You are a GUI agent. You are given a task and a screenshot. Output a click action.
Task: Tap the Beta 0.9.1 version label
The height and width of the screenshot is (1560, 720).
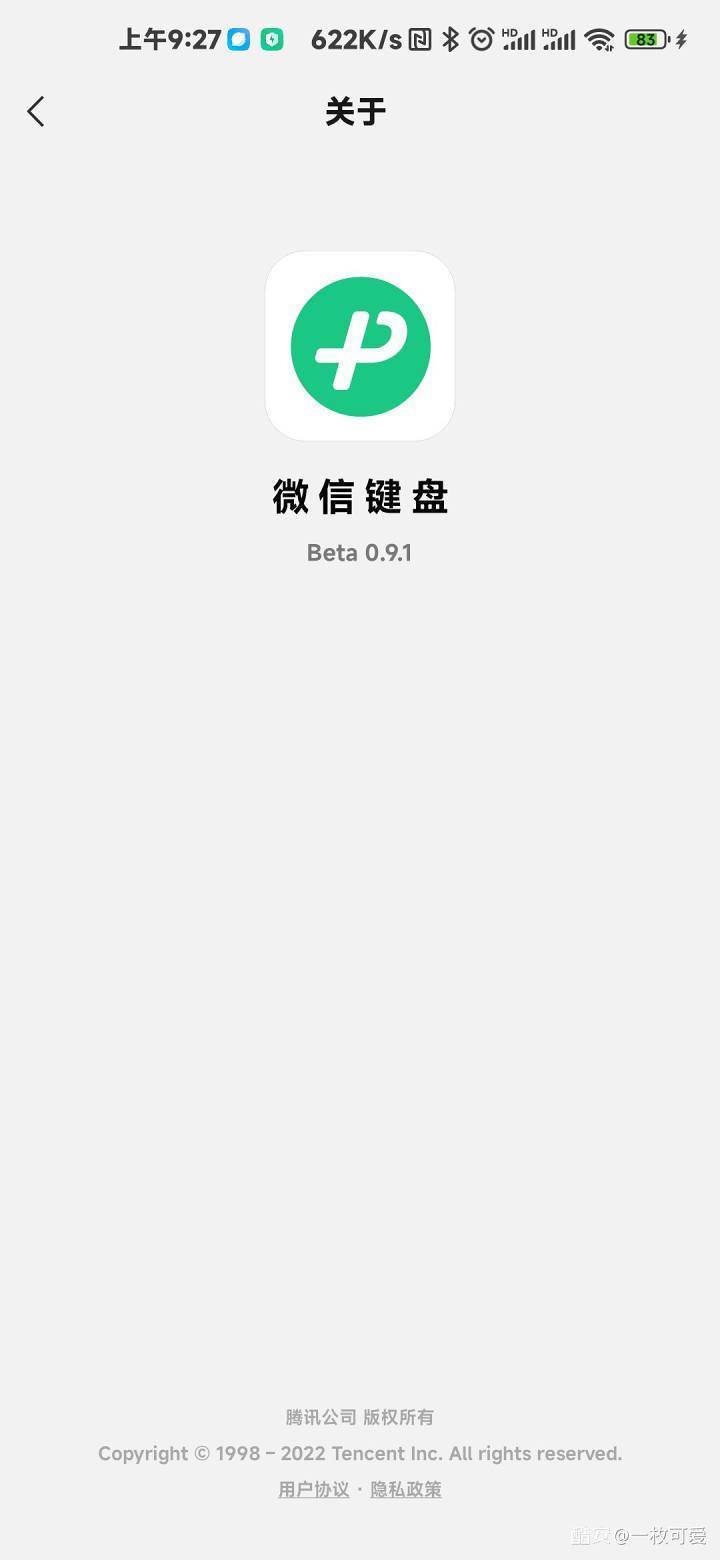pyautogui.click(x=359, y=552)
